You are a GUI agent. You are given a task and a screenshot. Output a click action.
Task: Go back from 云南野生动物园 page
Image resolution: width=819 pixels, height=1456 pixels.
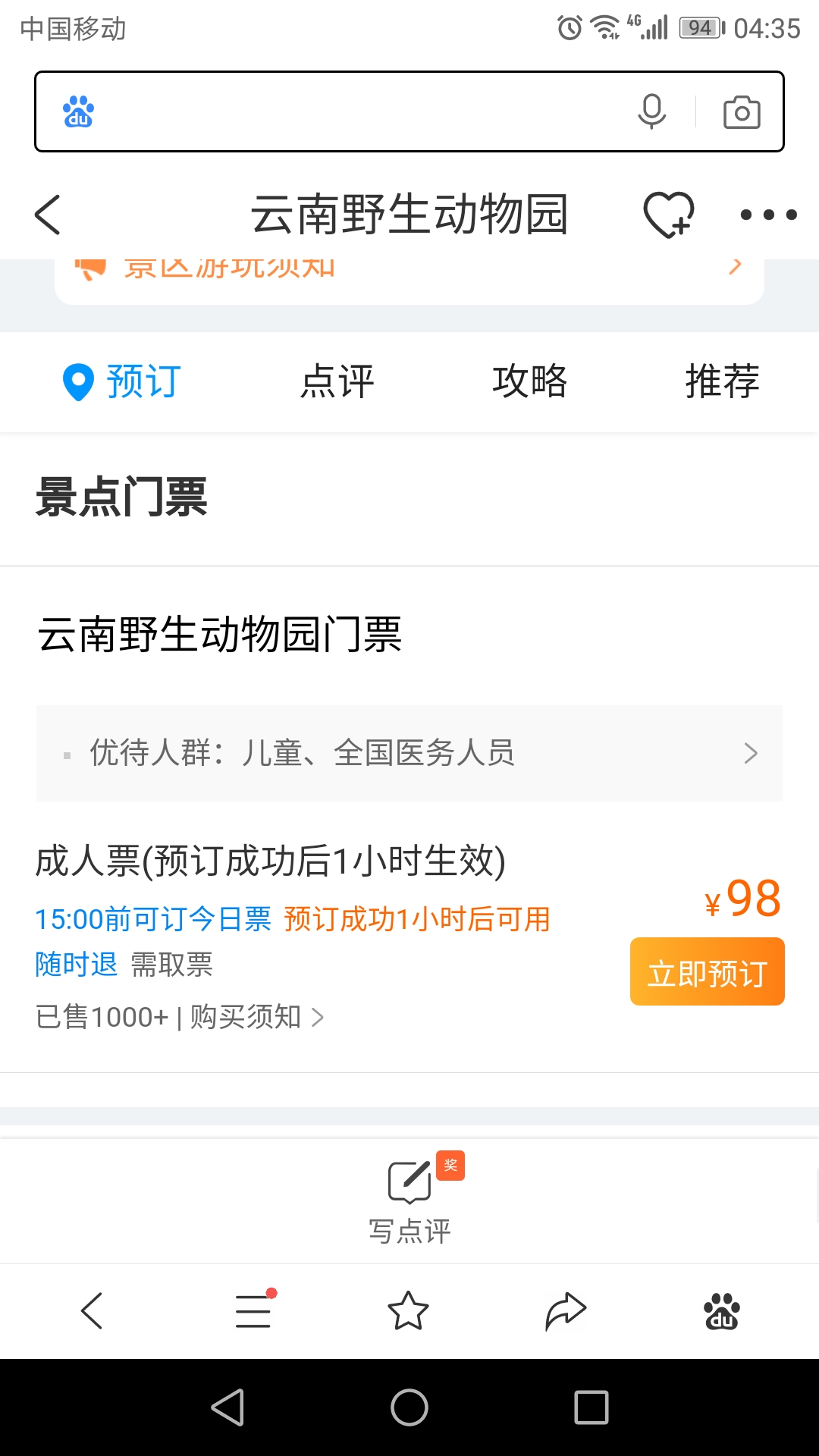[48, 215]
